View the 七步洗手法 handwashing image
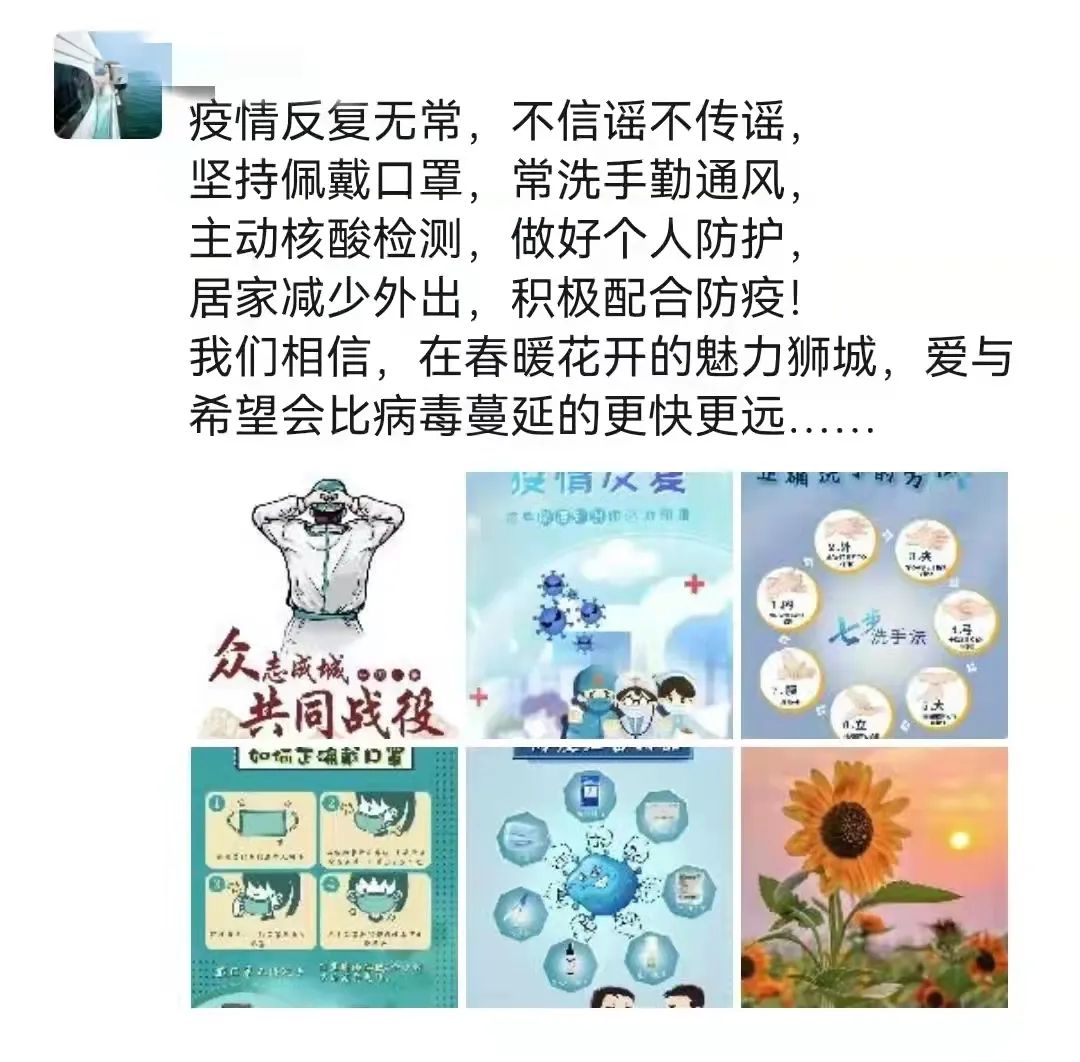Screen dimensions: 1080x1062 pyautogui.click(x=874, y=605)
